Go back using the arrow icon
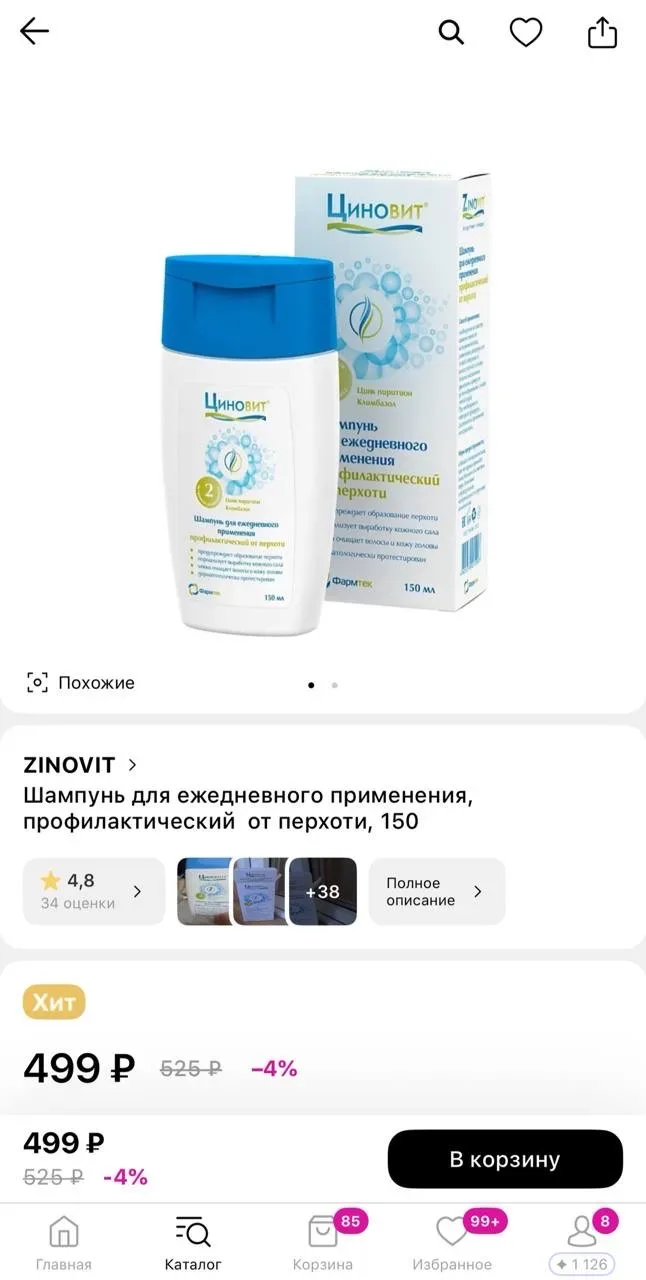 [34, 32]
